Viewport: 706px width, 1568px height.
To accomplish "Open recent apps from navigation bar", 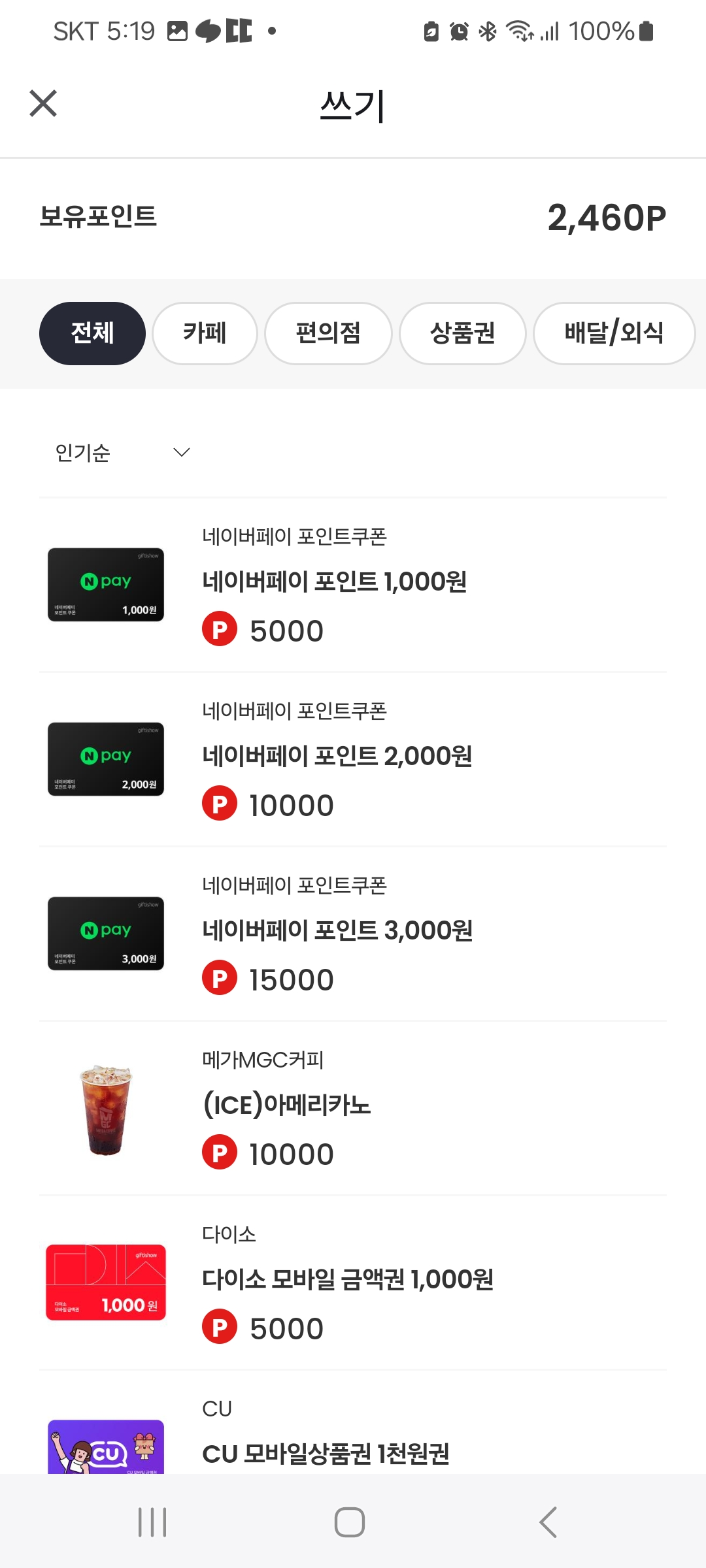I will coord(152,1522).
